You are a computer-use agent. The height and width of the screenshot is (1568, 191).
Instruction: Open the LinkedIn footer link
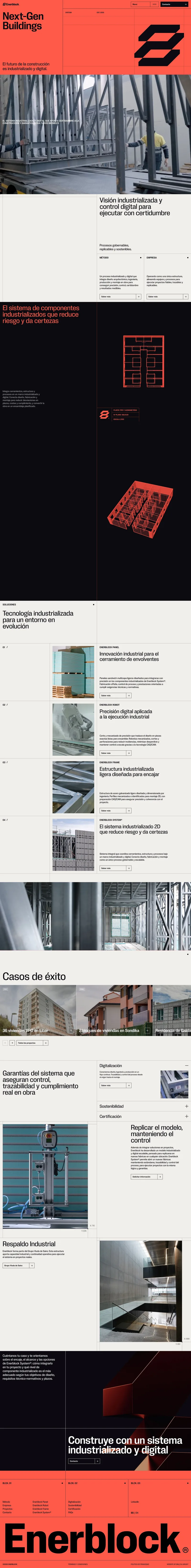[x=134, y=1502]
